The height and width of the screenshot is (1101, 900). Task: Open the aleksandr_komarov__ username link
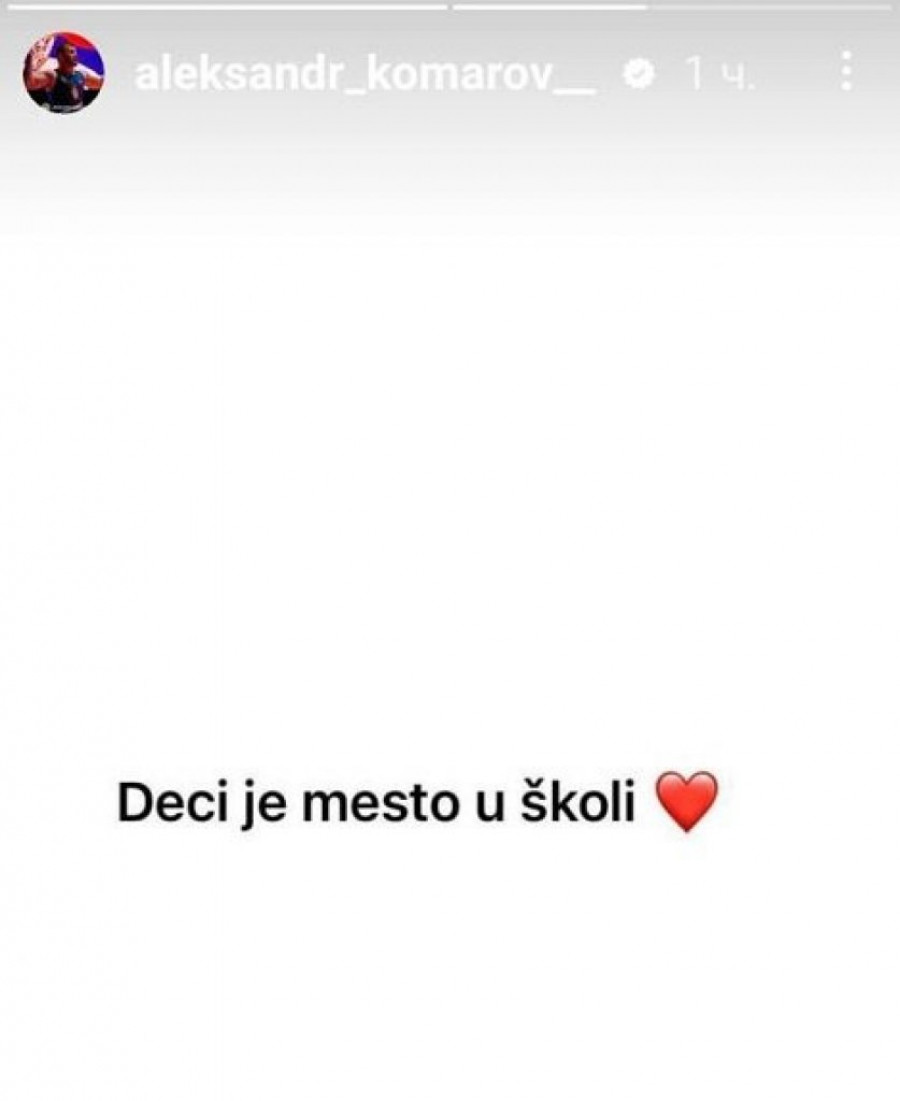pos(365,74)
